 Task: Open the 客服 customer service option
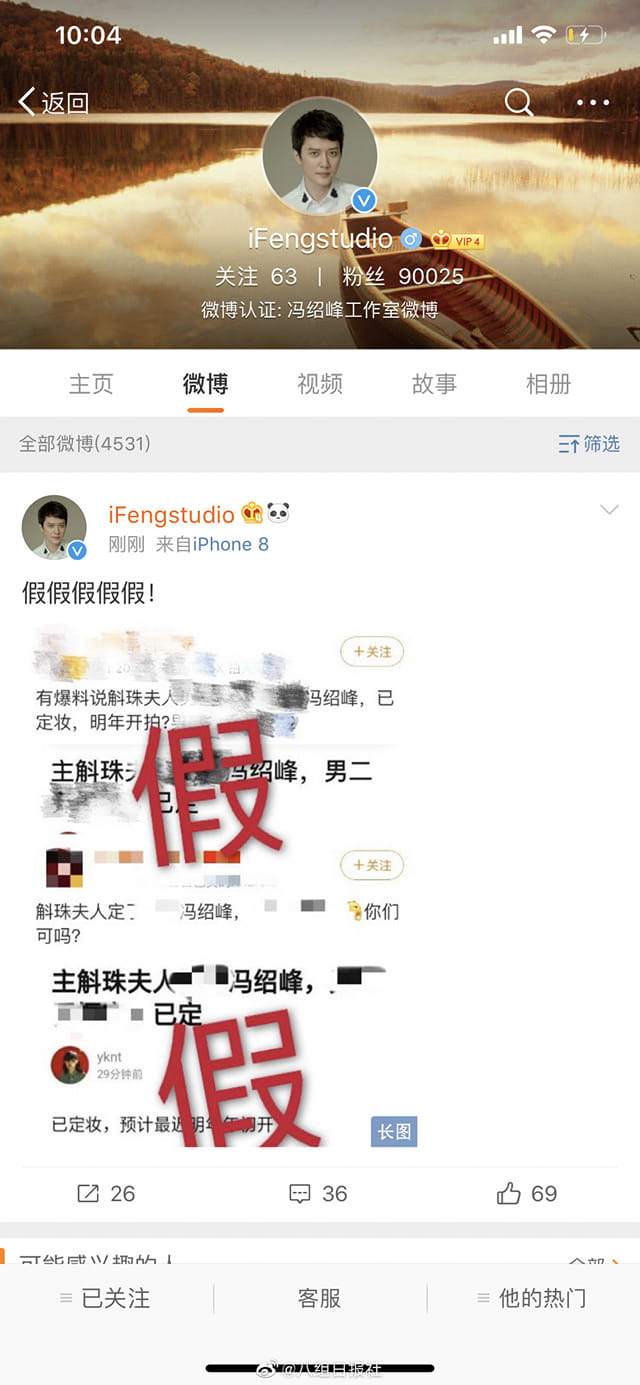click(320, 1298)
